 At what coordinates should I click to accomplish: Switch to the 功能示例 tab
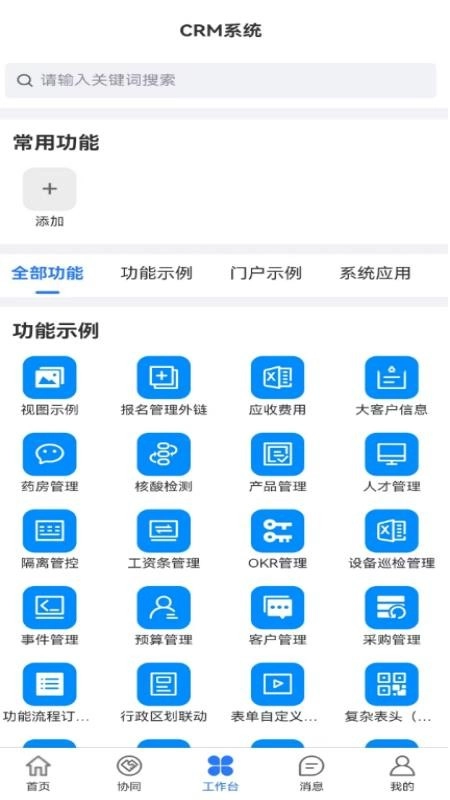[157, 273]
